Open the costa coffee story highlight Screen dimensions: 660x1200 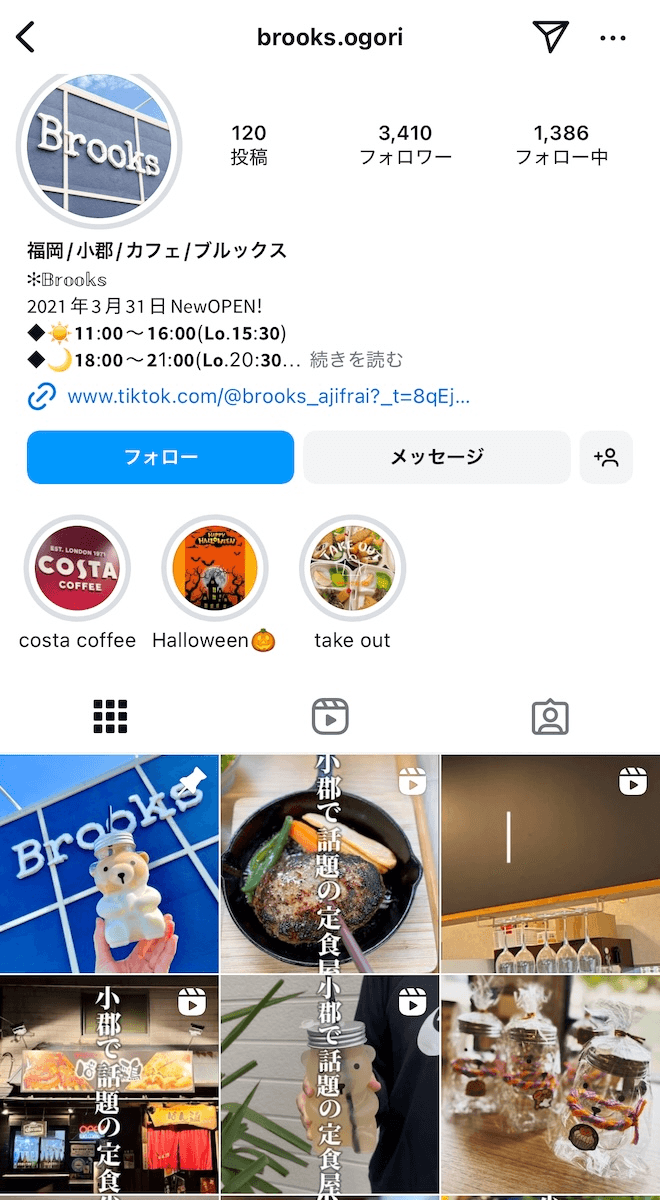point(77,569)
